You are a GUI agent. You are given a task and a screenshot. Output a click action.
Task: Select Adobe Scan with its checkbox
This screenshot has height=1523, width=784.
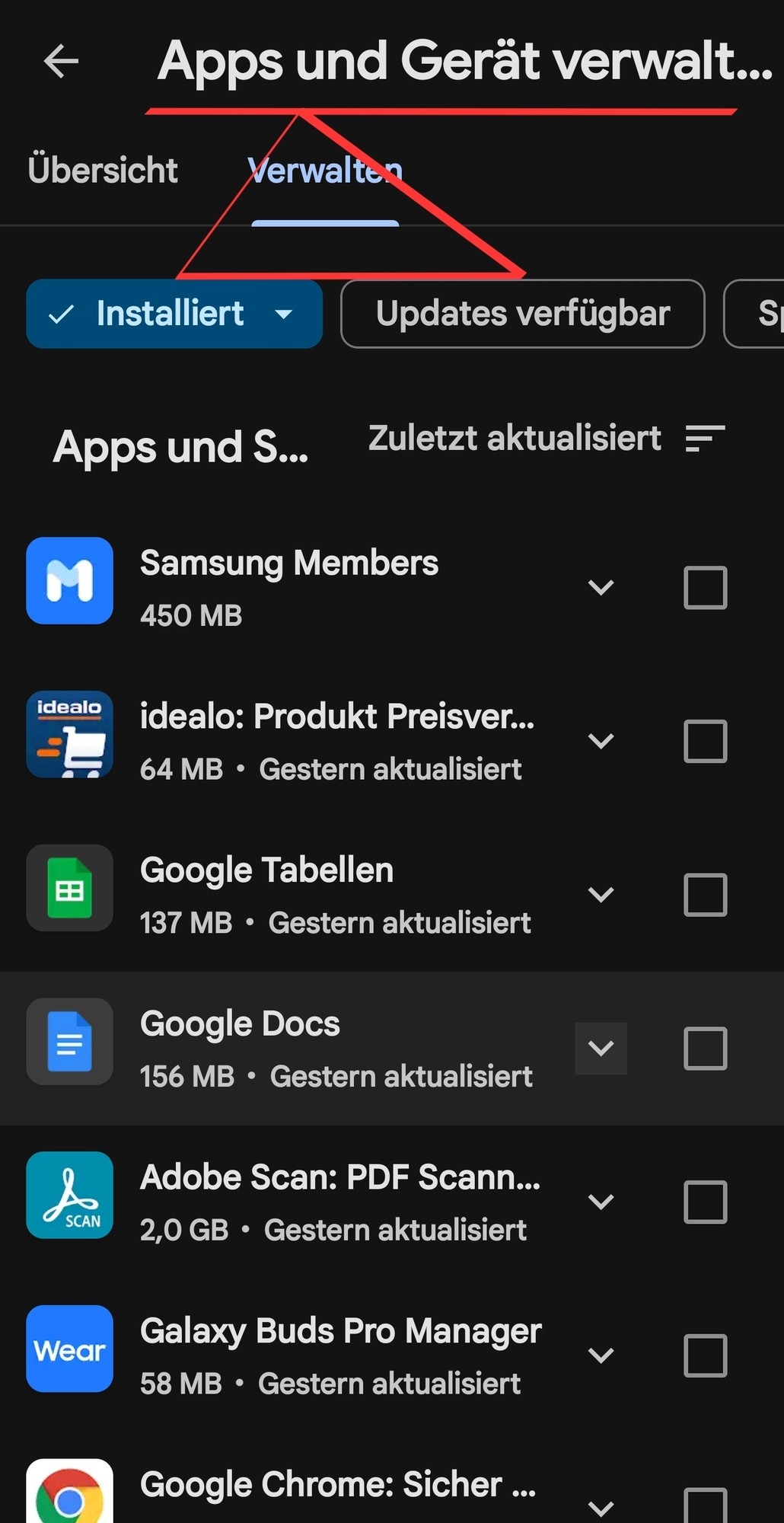tap(705, 1202)
